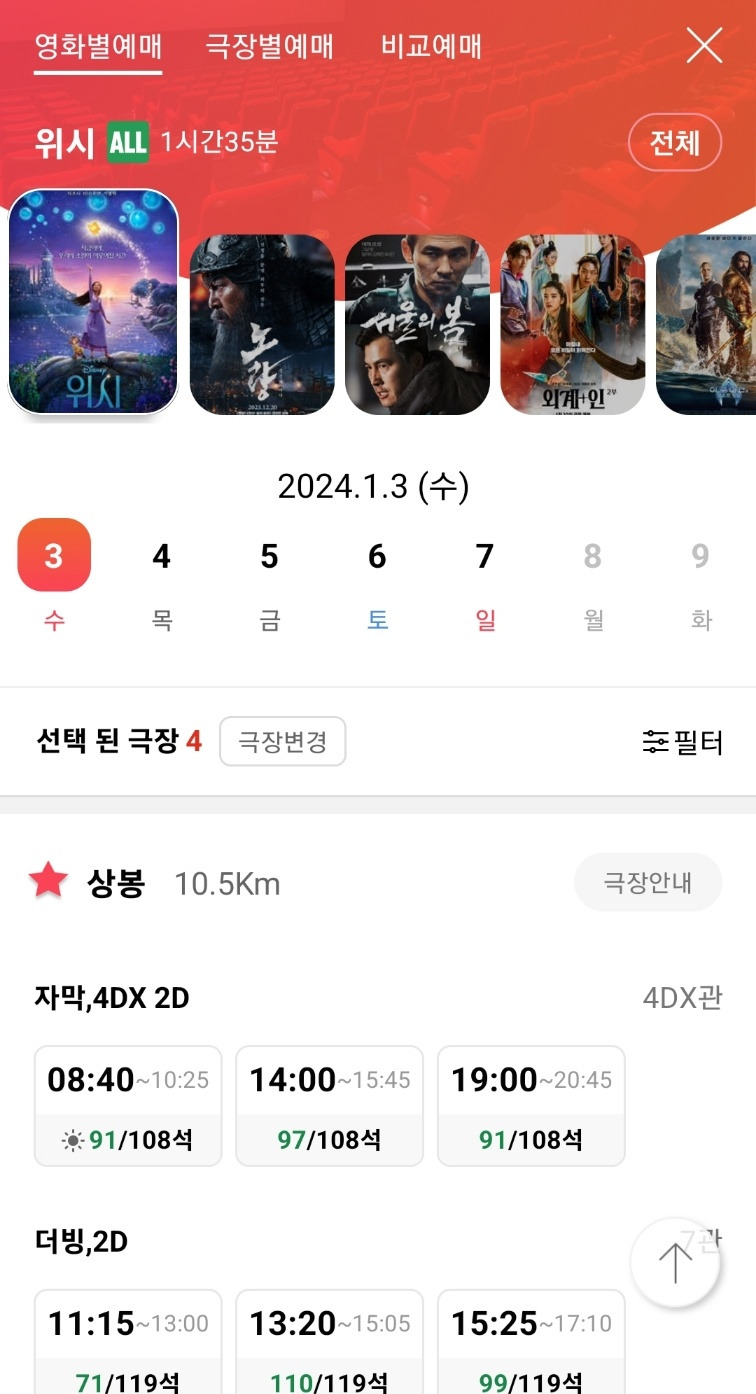
Task: Switch to the 비교예매 tab
Action: pyautogui.click(x=428, y=46)
